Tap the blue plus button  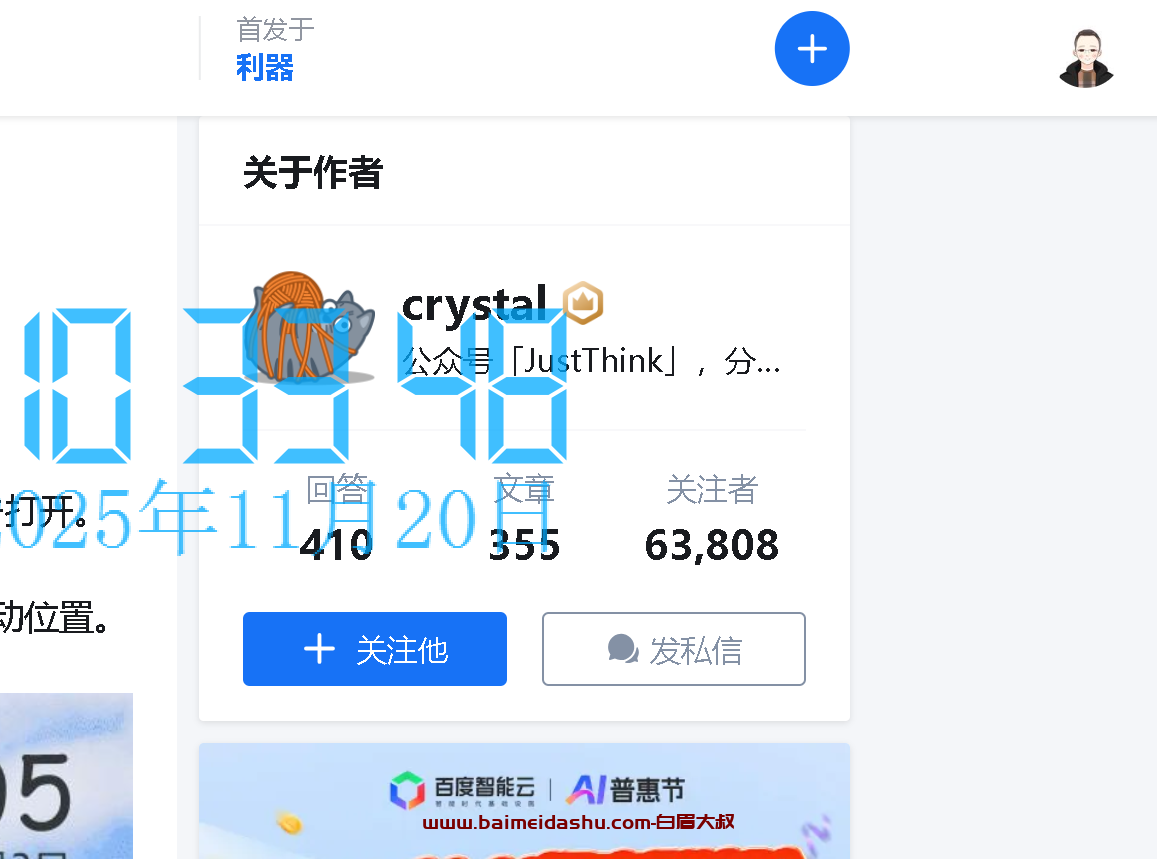pos(811,49)
